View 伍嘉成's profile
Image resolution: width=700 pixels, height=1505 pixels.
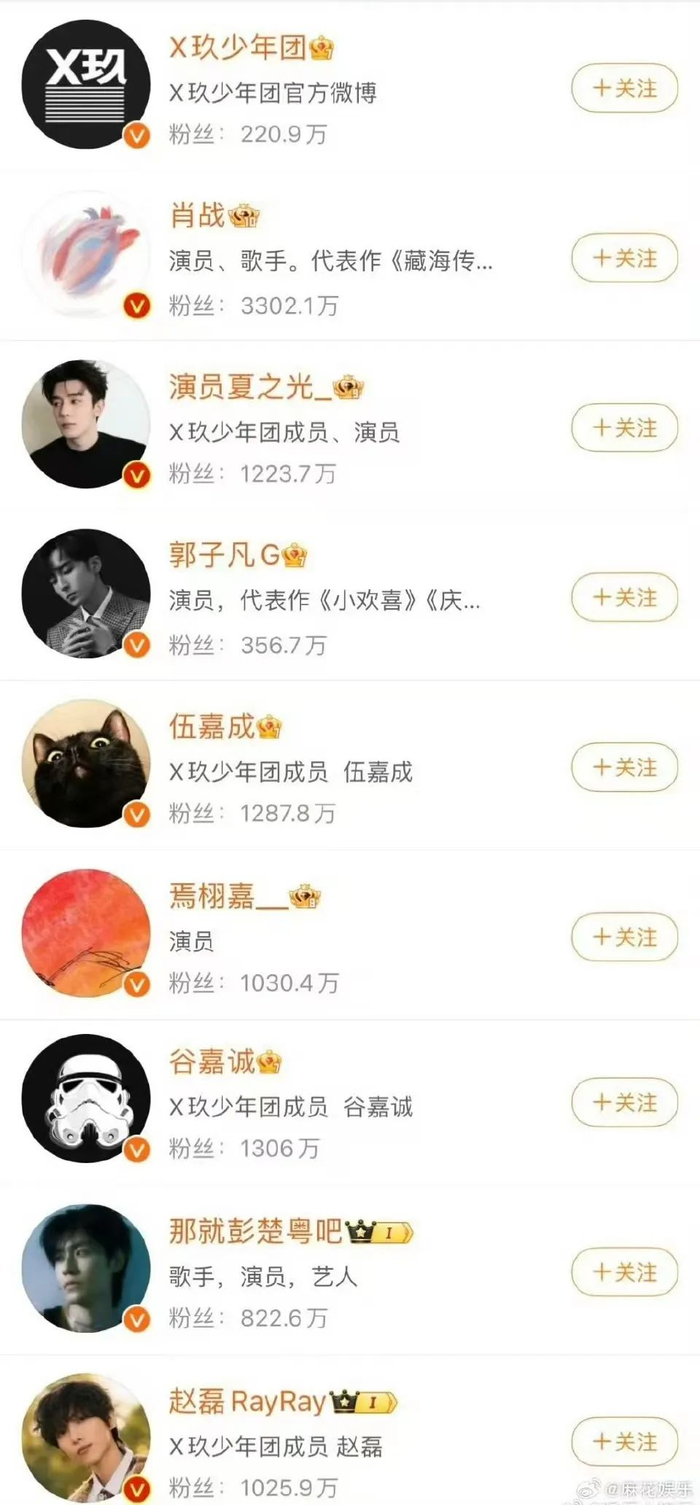click(x=212, y=727)
